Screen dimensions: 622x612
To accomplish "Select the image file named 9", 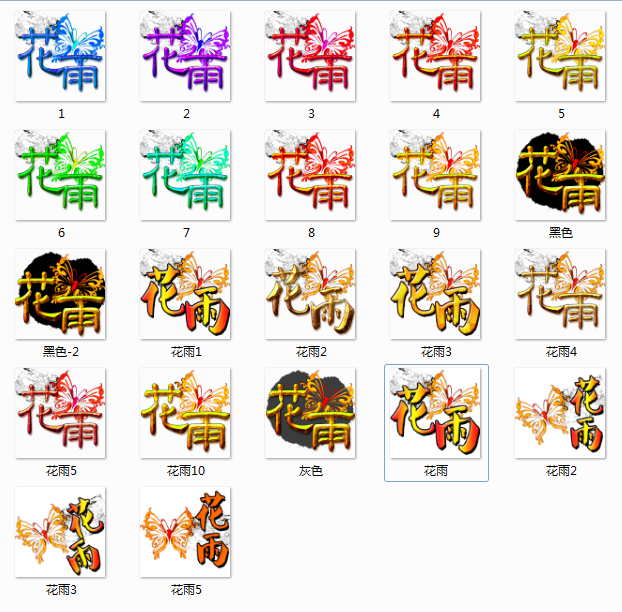I will coord(436,176).
